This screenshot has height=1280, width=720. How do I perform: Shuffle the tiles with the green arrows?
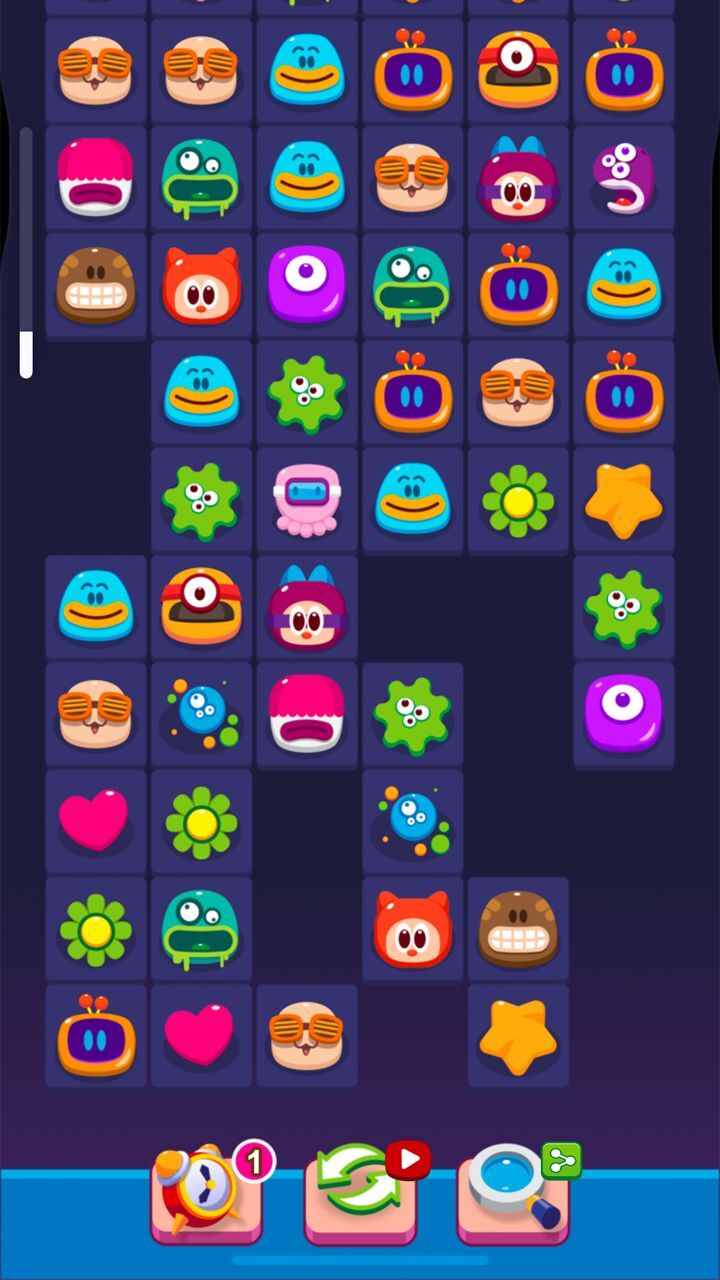[x=360, y=1192]
